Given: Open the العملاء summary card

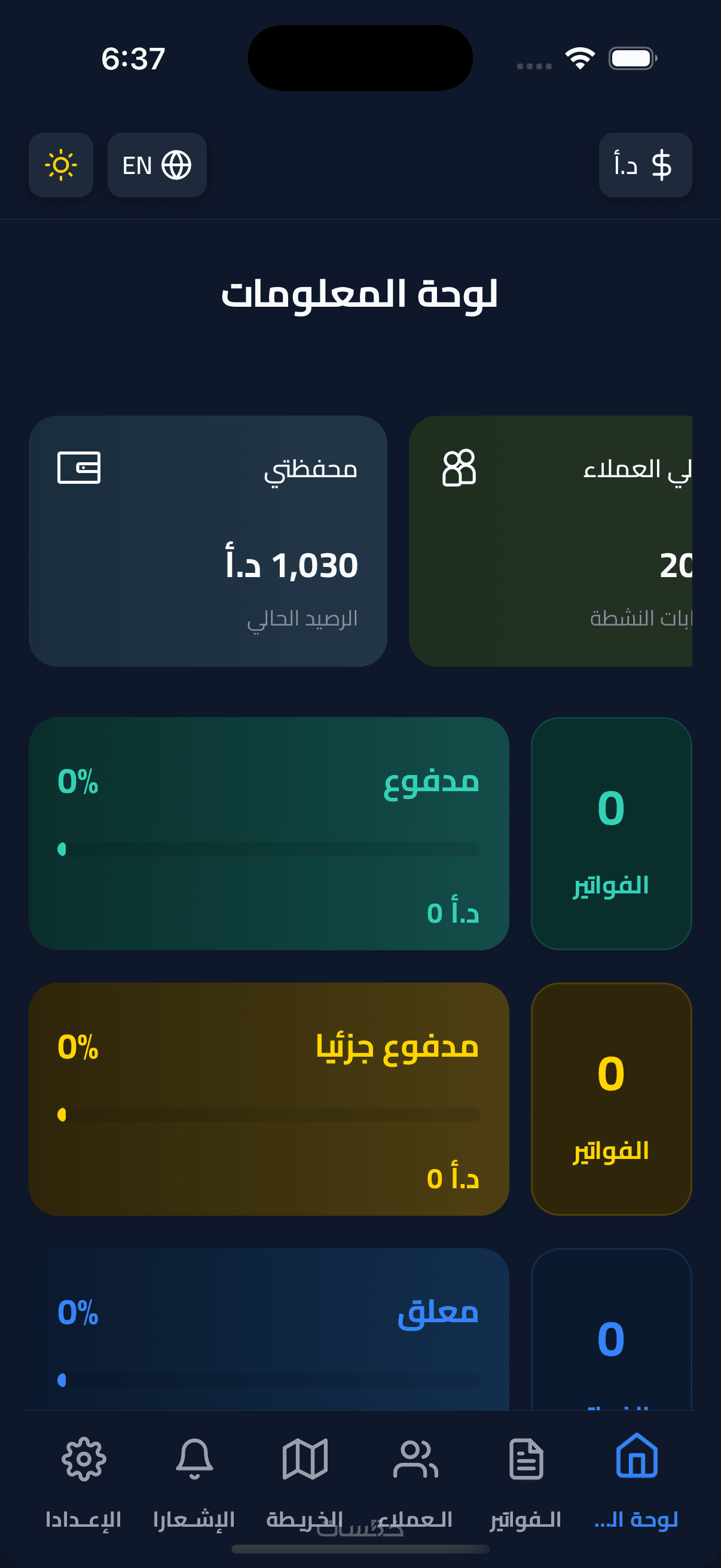Looking at the screenshot, I should 550,541.
